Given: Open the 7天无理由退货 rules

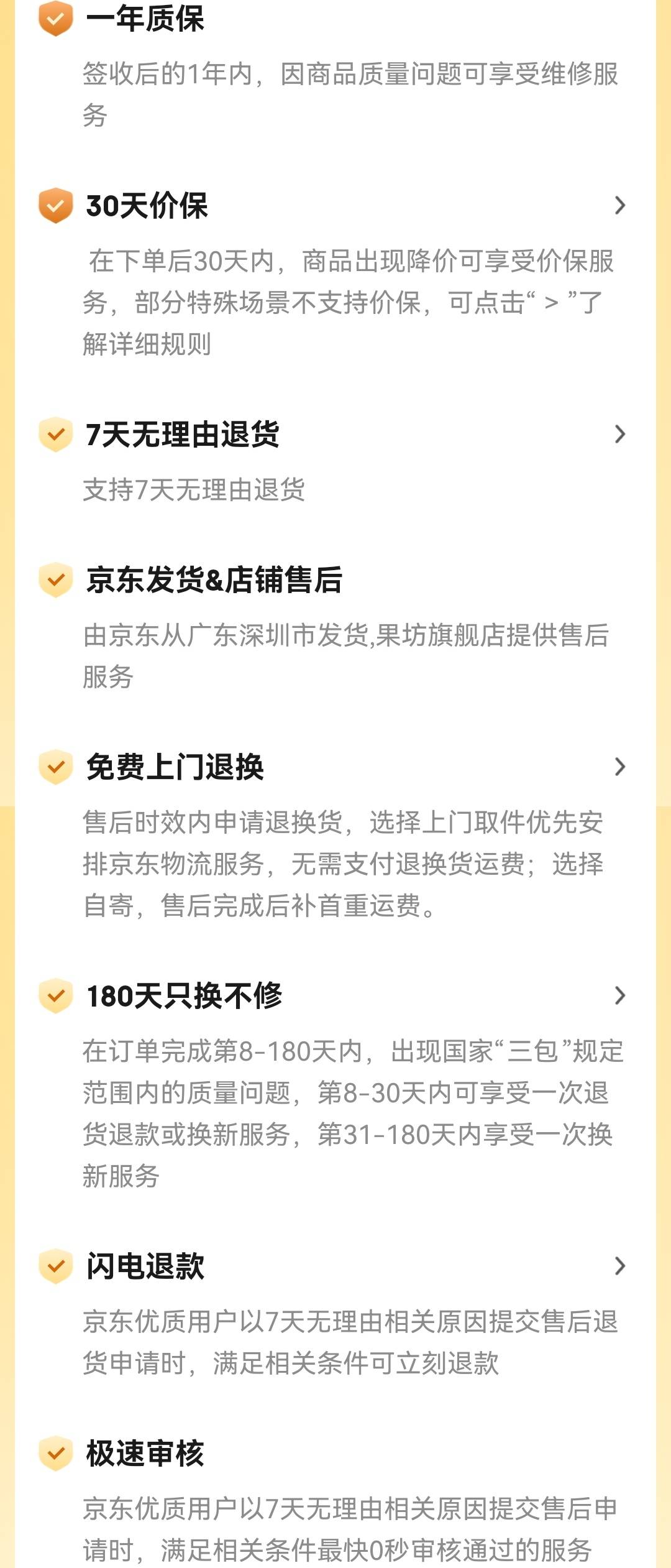Looking at the screenshot, I should (619, 434).
